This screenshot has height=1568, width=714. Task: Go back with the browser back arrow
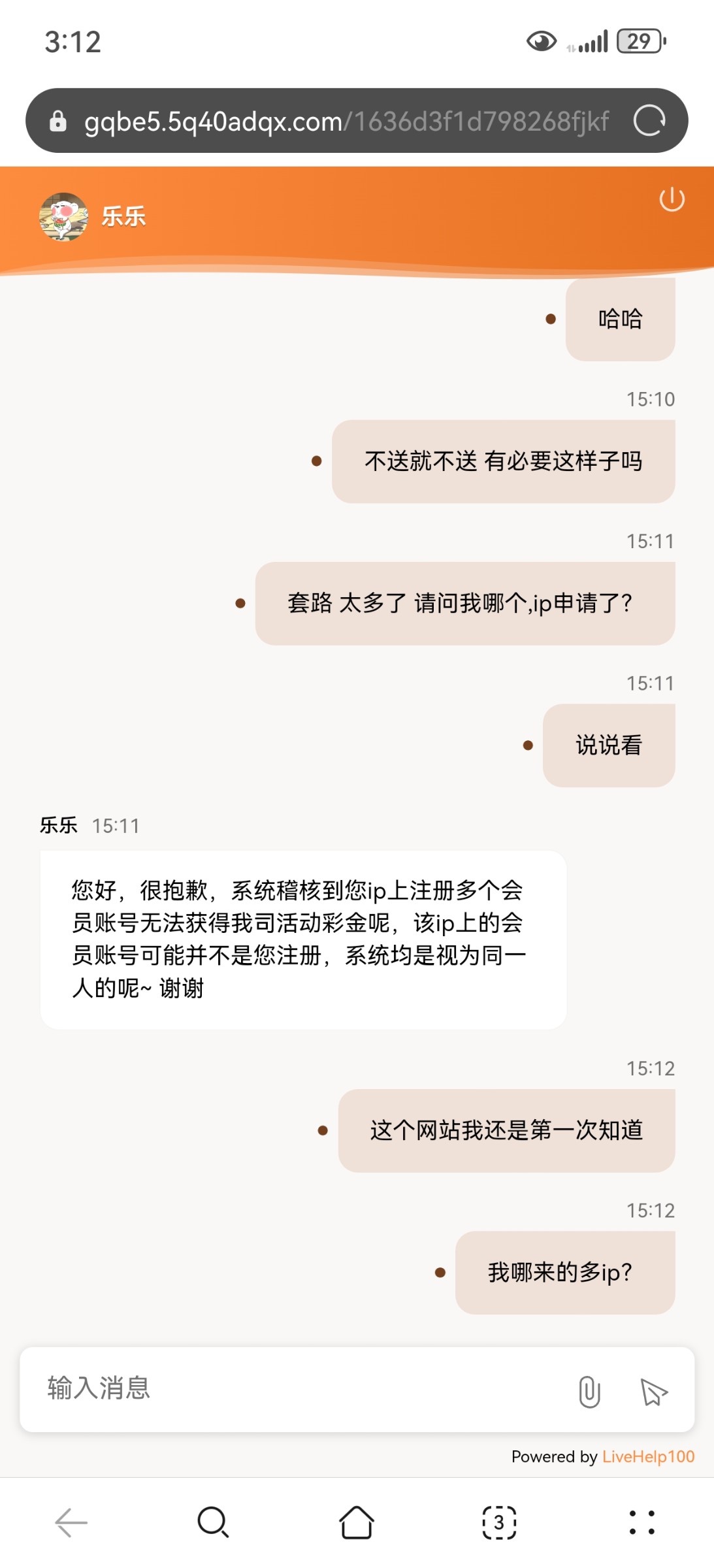[71, 1523]
